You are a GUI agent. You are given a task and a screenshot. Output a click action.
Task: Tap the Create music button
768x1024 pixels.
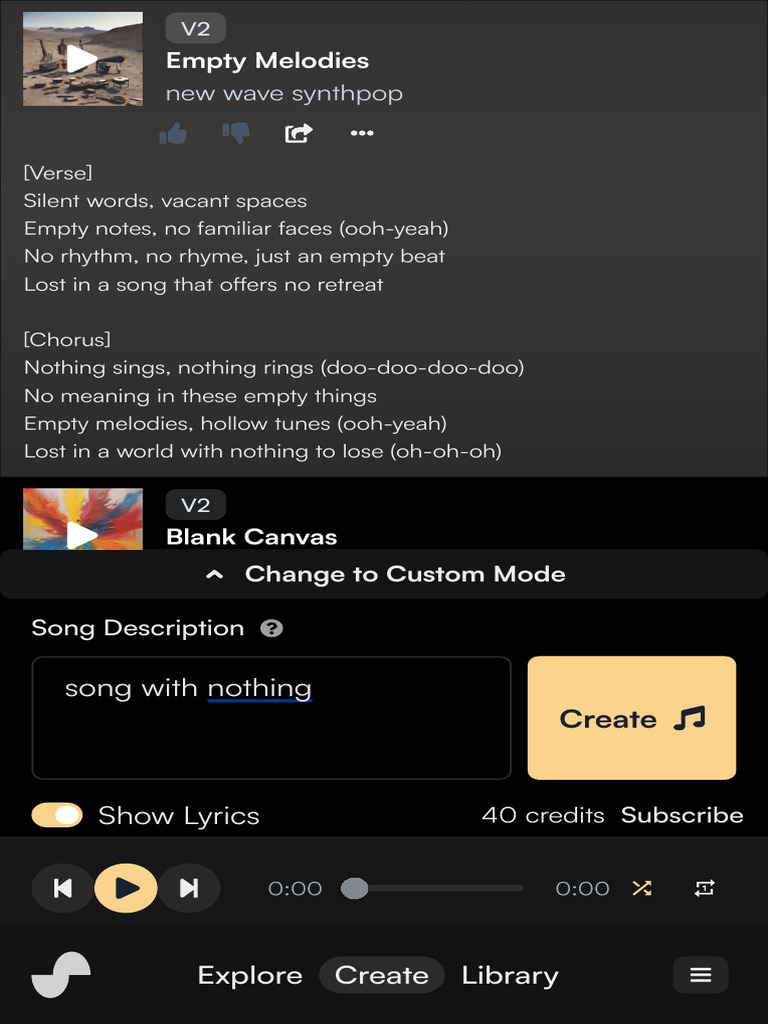[632, 718]
